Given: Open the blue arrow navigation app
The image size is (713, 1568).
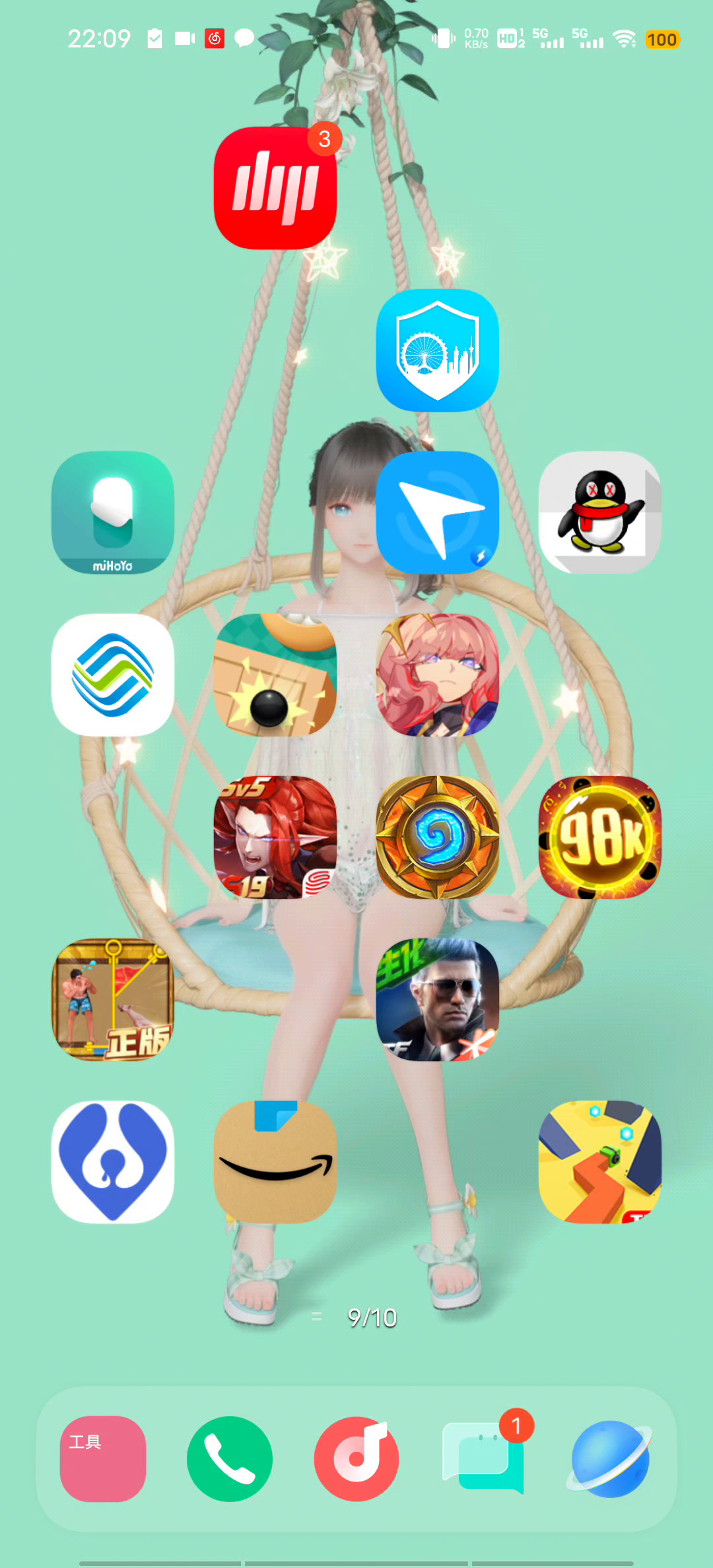Looking at the screenshot, I should (438, 513).
